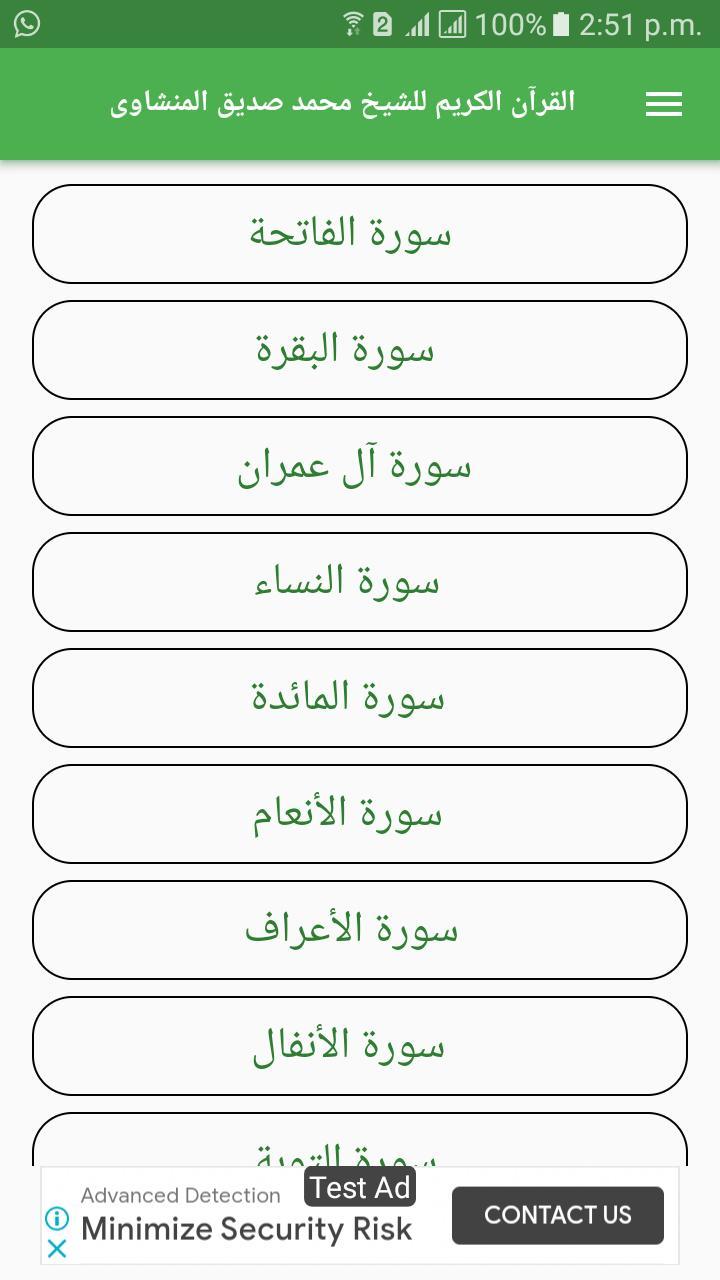Open Surah Al-Anfal (سورة الأنفال)

[x=360, y=1046]
